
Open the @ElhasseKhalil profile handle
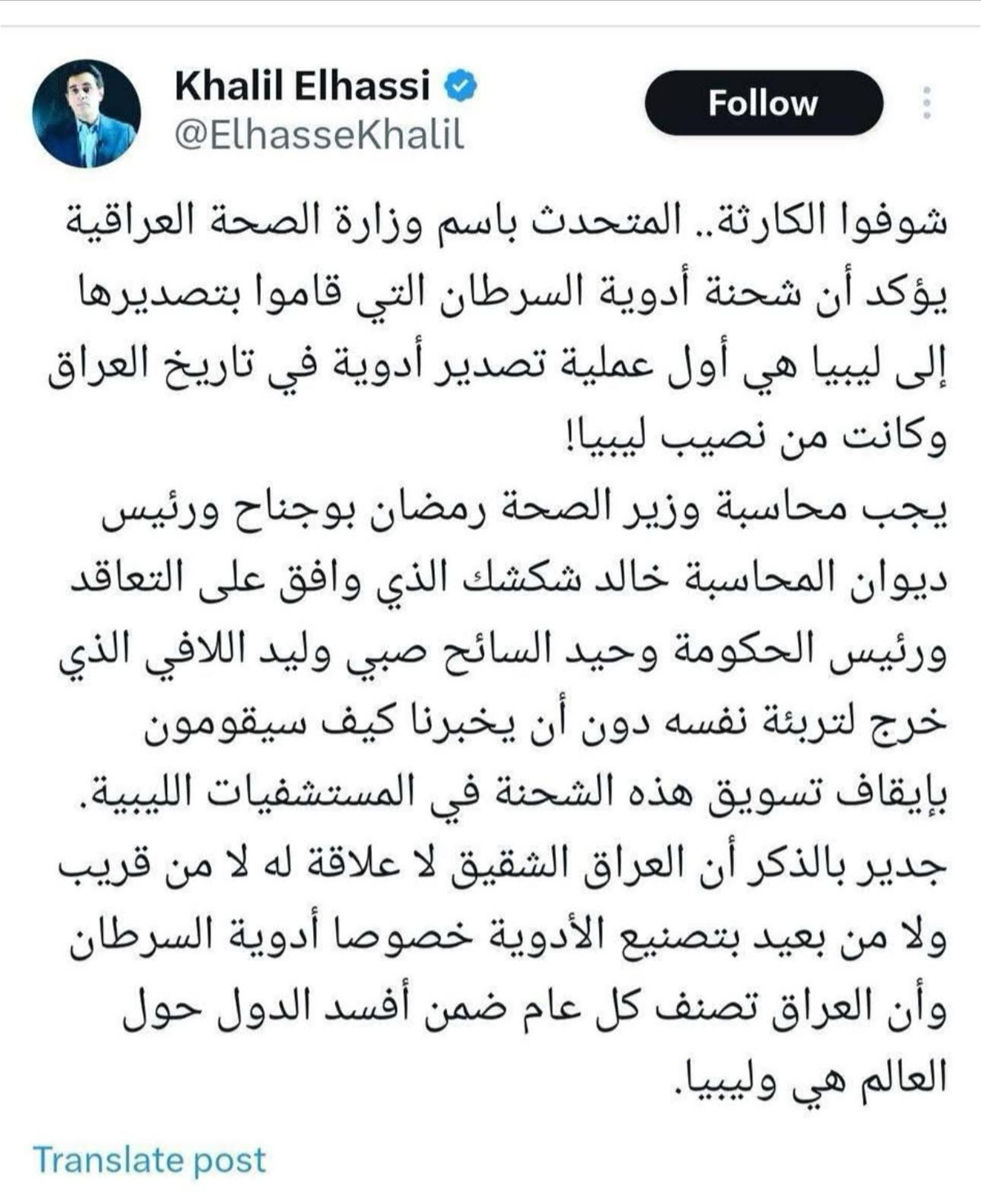tap(320, 136)
